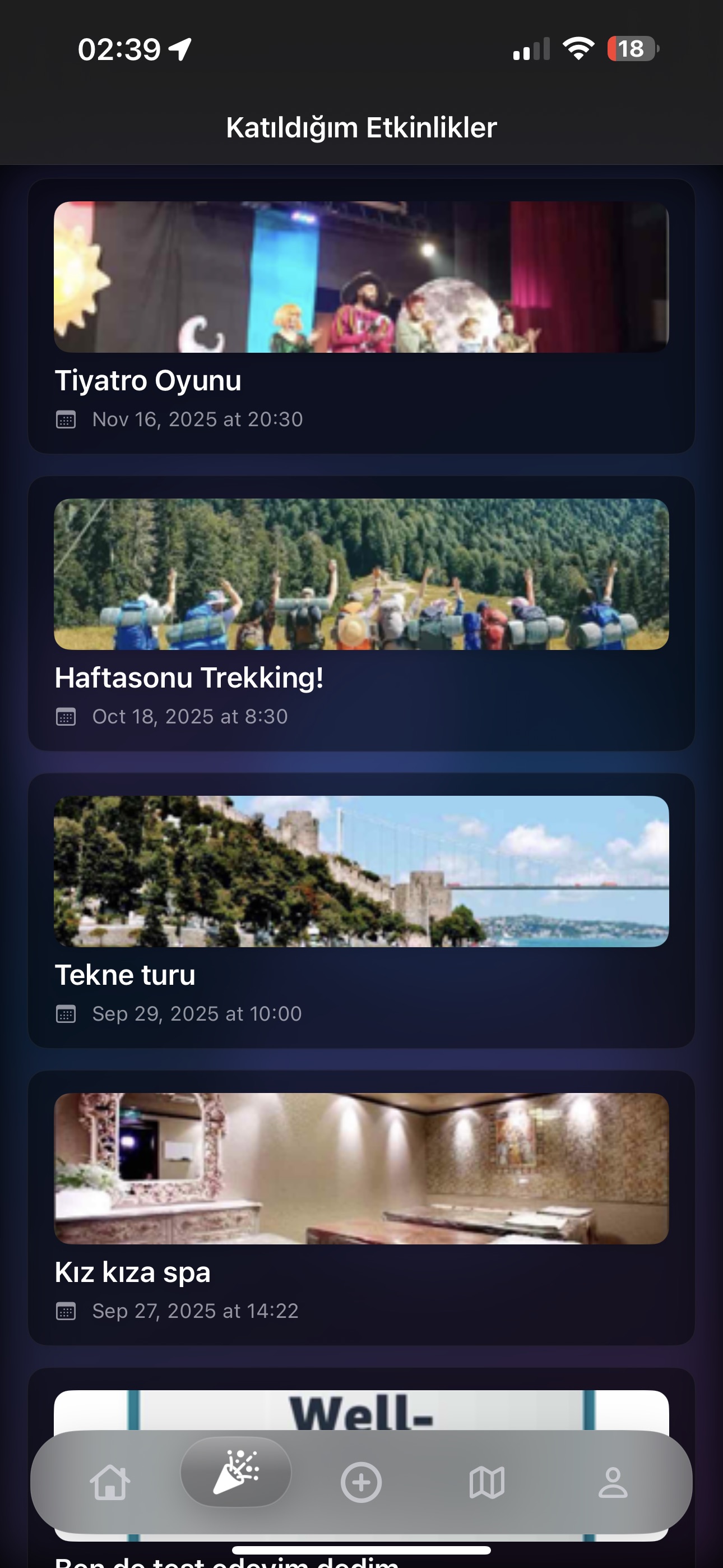This screenshot has width=723, height=1568.
Task: Tap the battery indicator showing 18
Action: pos(630,49)
